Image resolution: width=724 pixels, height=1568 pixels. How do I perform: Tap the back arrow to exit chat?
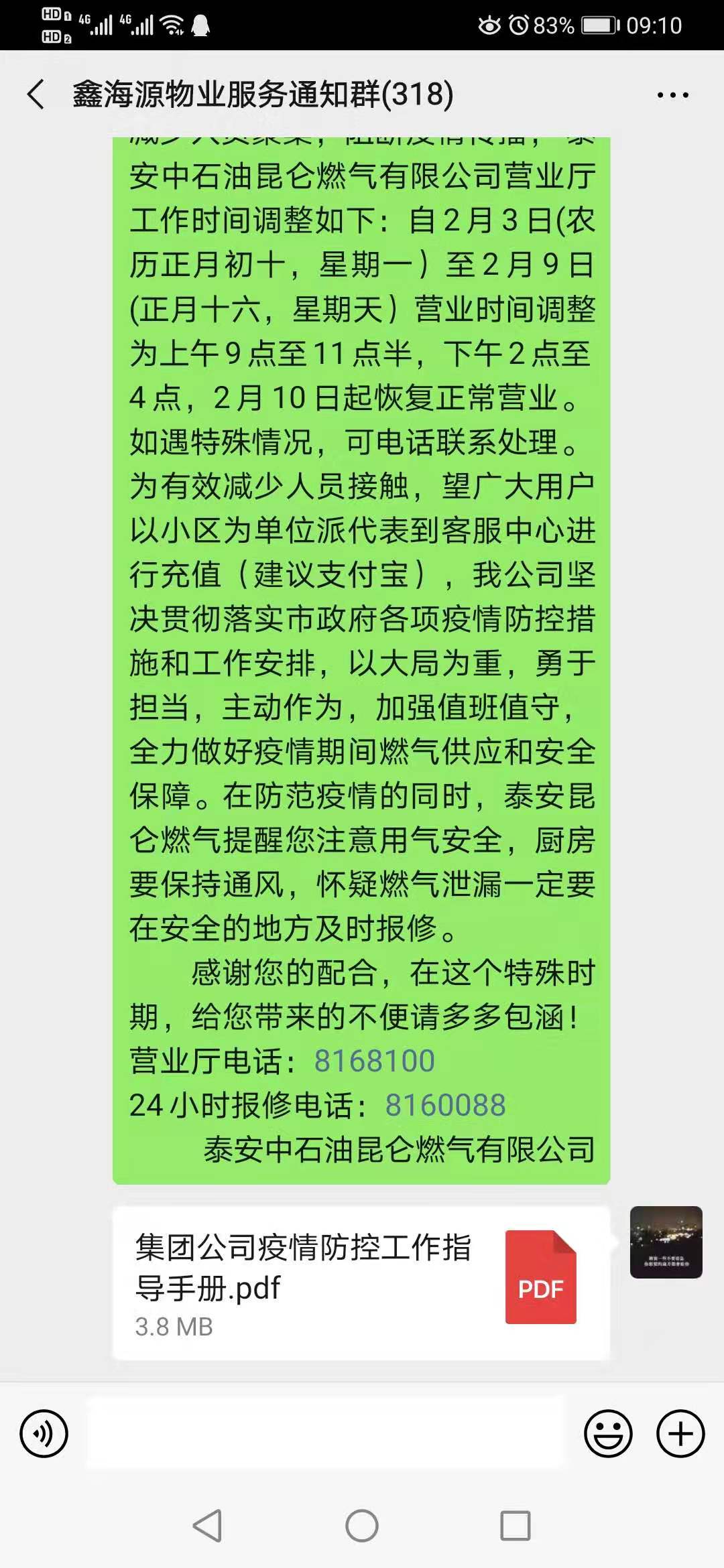point(35,94)
